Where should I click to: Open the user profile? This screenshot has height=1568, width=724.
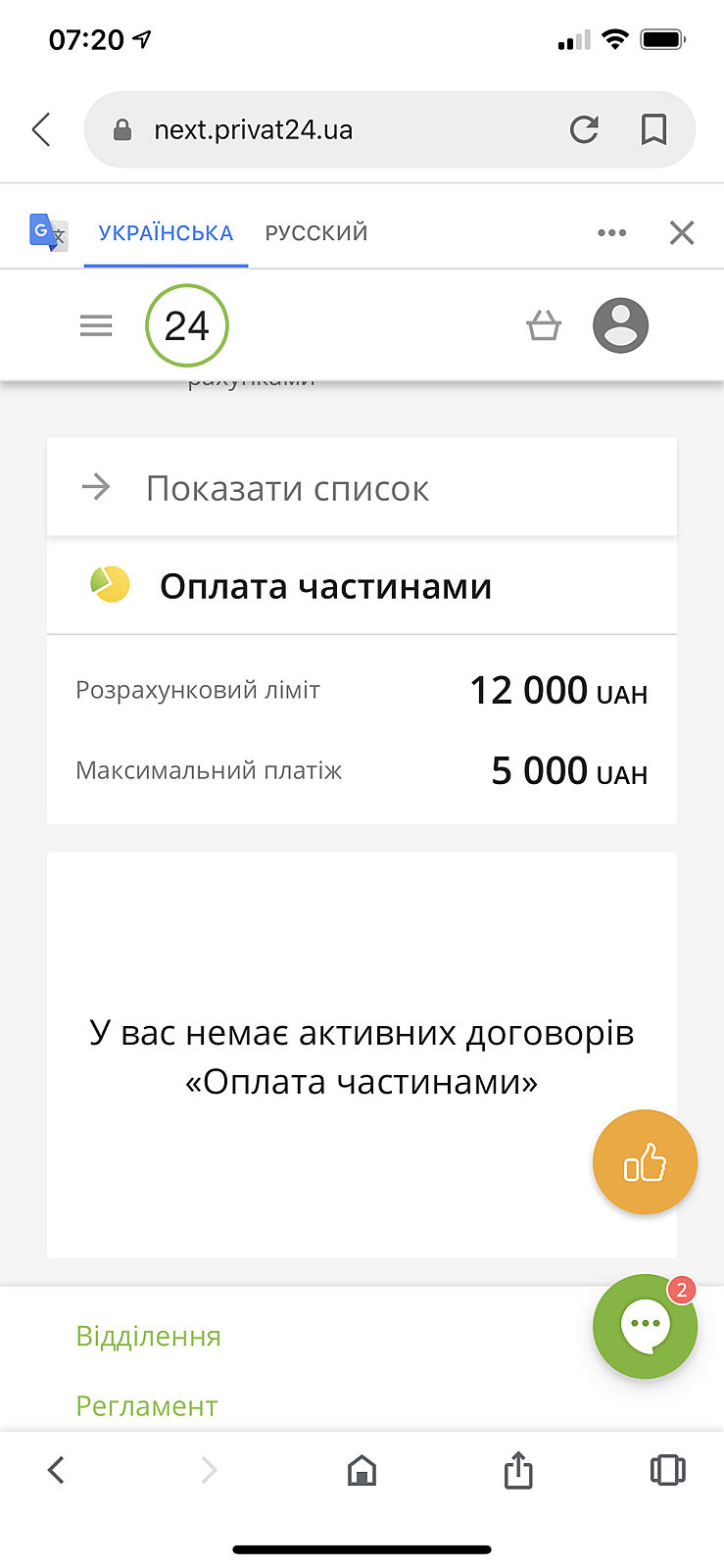(x=620, y=325)
